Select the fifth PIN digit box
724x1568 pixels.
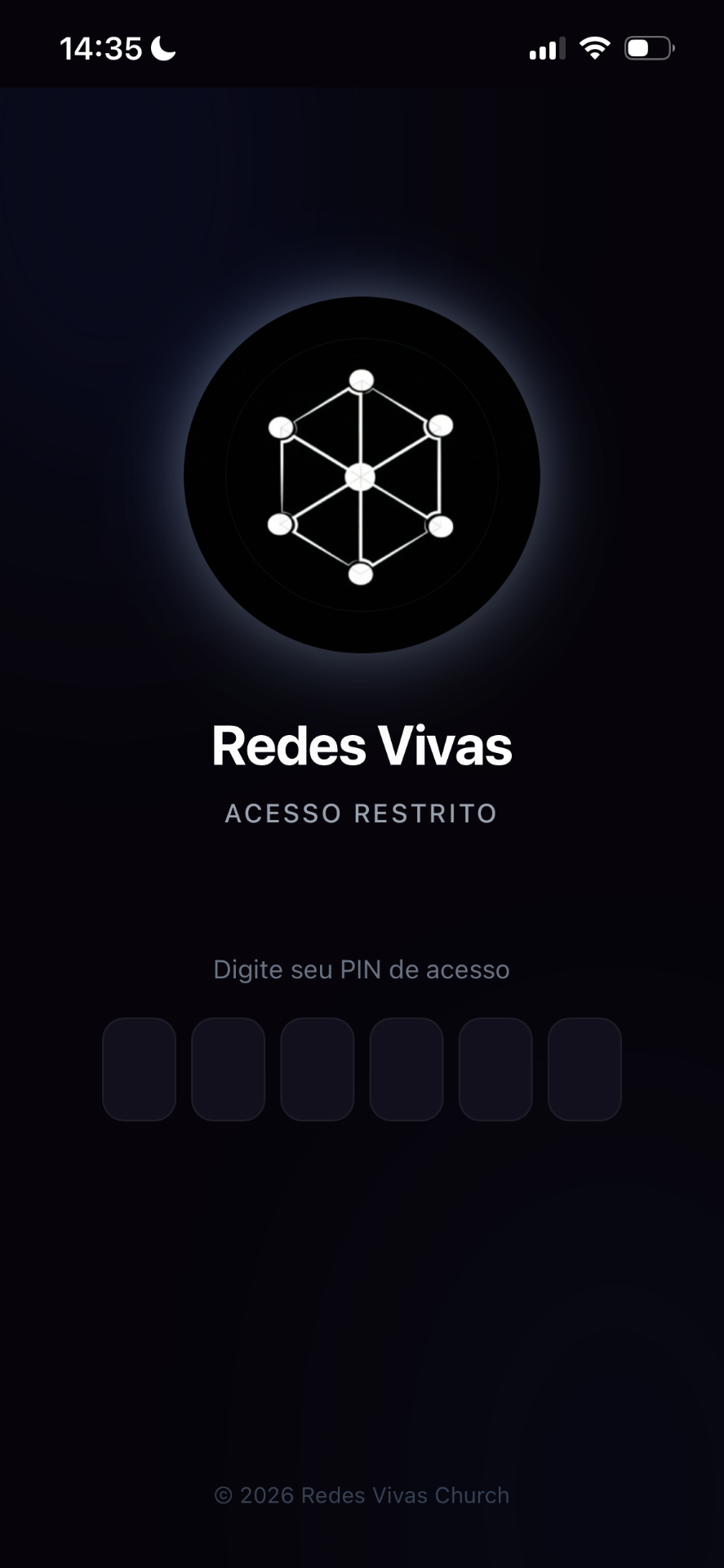click(495, 1069)
